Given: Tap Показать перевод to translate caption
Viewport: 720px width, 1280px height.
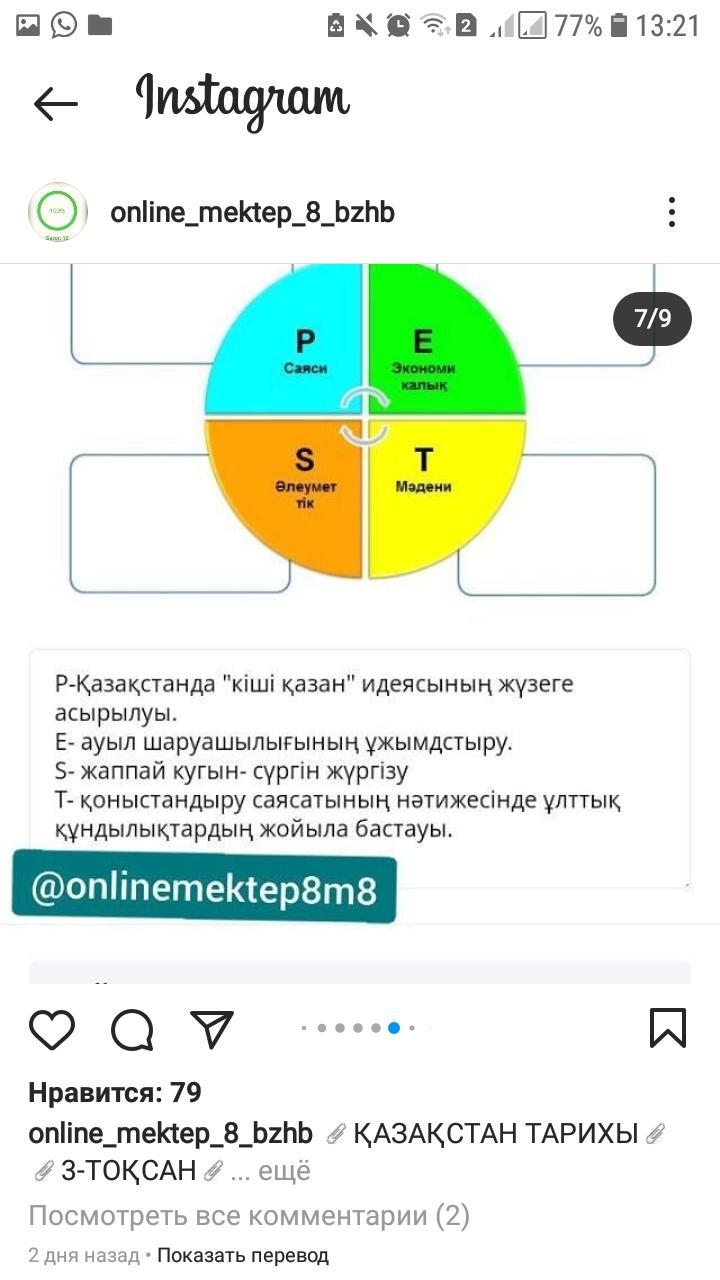Looking at the screenshot, I should tap(242, 1255).
